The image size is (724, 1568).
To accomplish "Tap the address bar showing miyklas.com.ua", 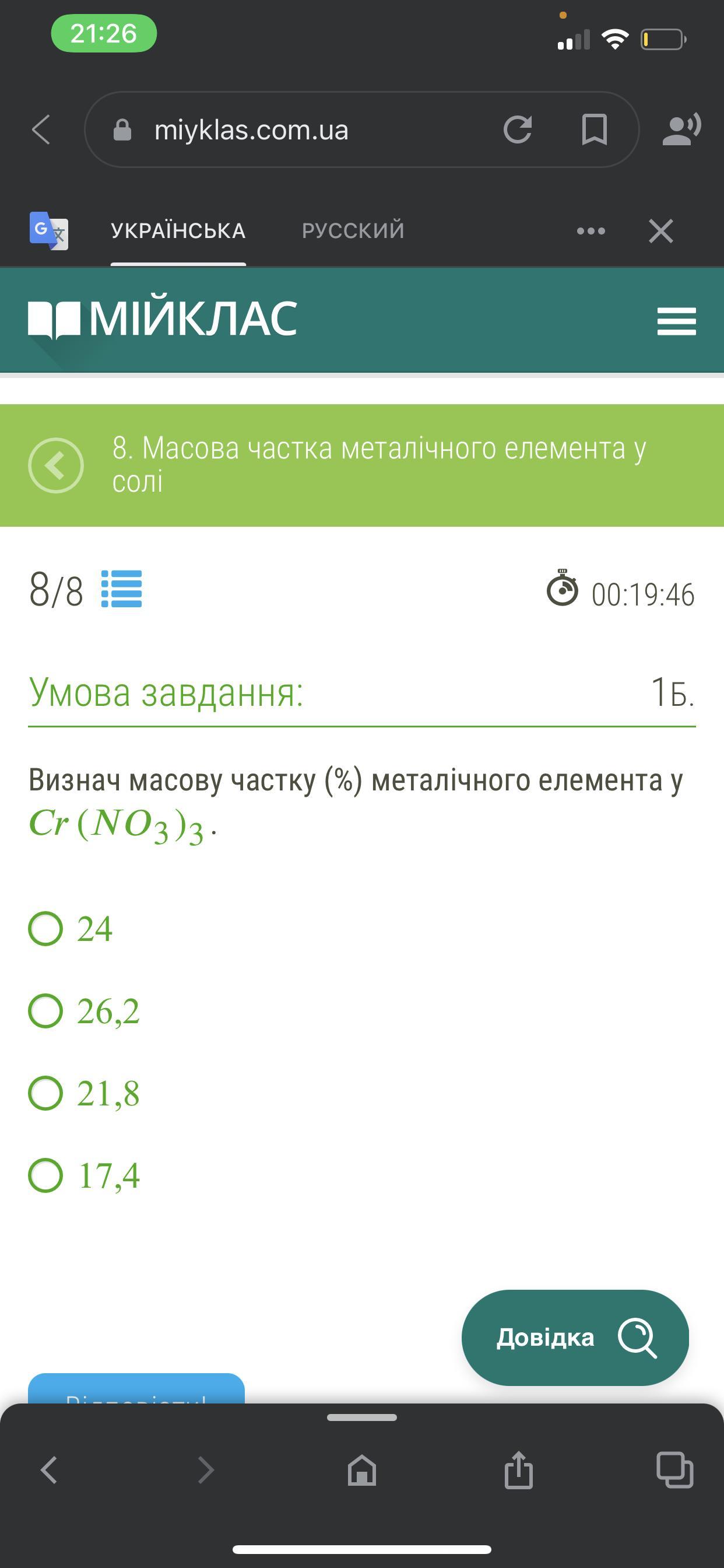I will point(292,129).
